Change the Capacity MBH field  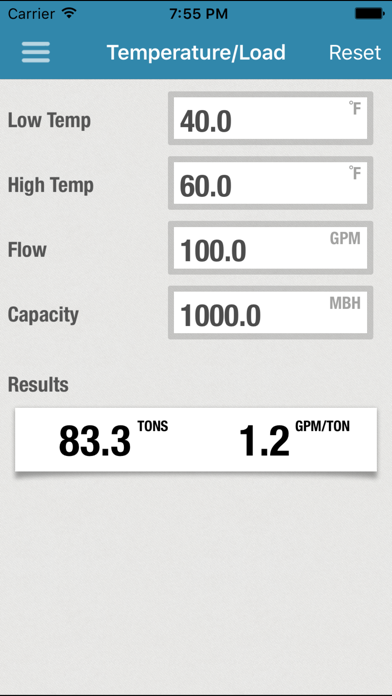[270, 312]
